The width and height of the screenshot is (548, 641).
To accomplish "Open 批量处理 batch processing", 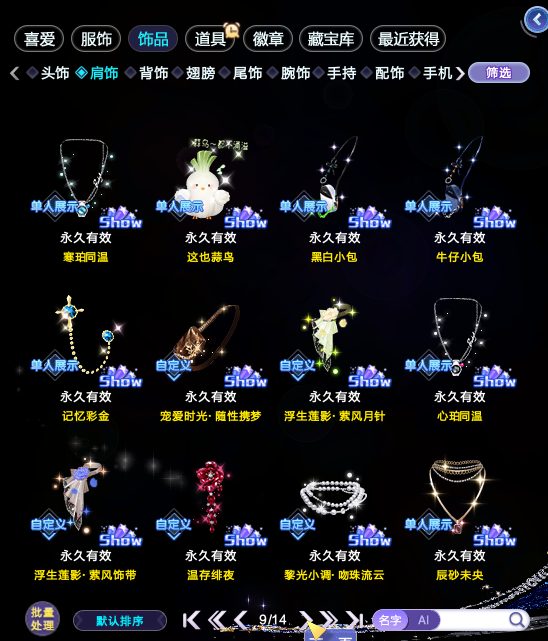I will (x=42, y=619).
